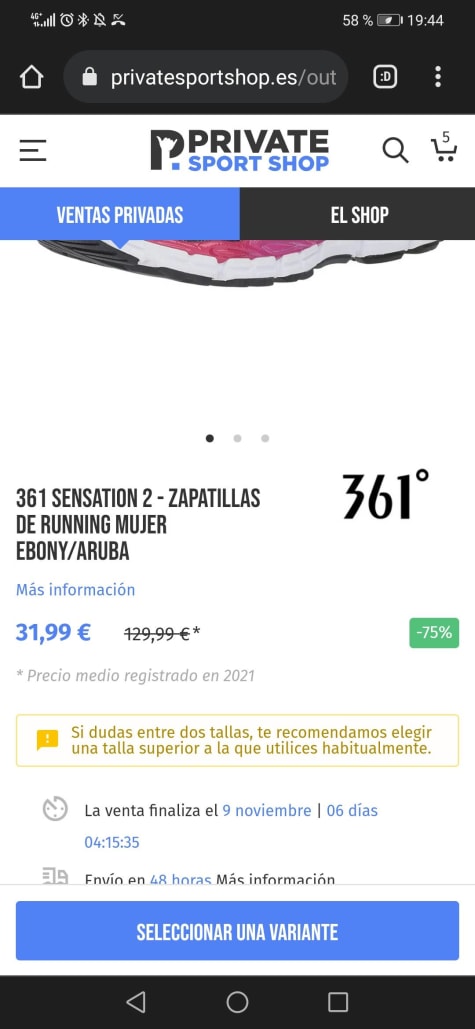Open the 48 horas shipping link

(x=180, y=877)
